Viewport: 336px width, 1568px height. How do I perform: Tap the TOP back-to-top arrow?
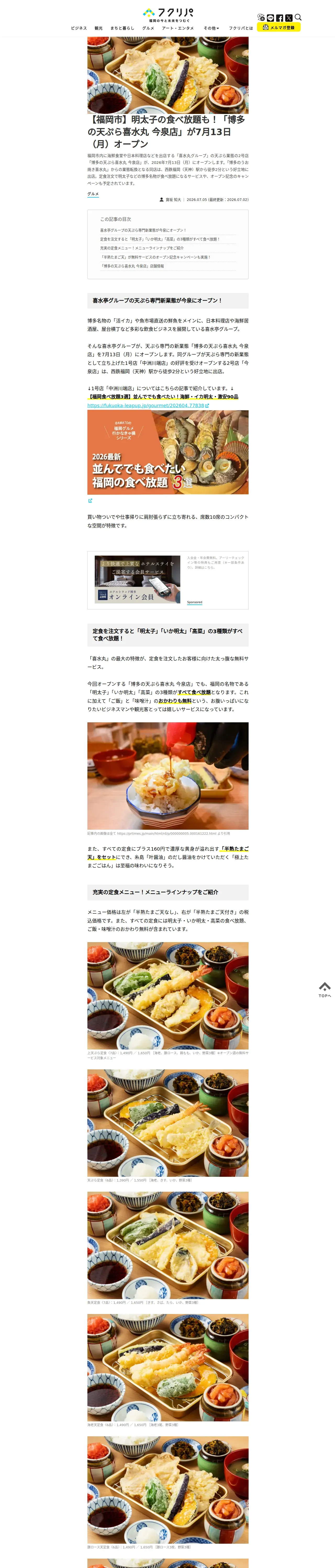tap(325, 990)
